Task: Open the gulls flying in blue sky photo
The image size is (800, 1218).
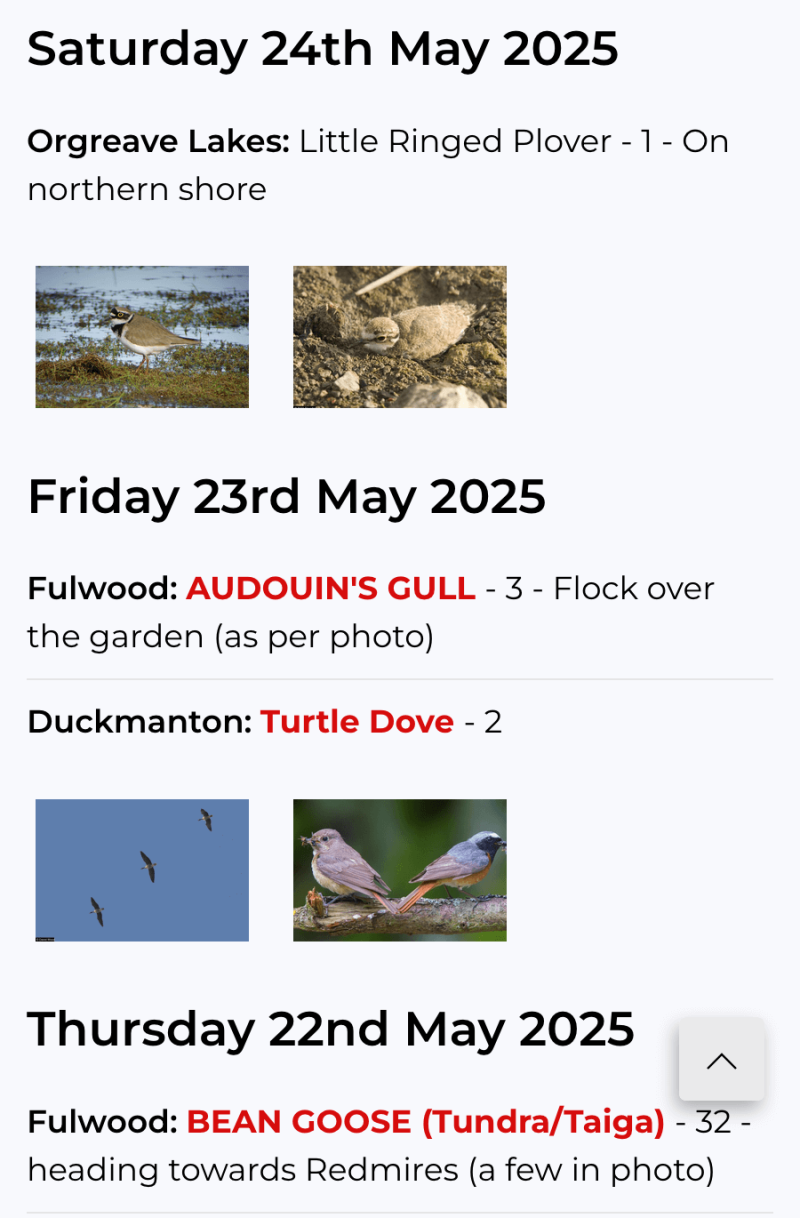Action: coord(142,869)
